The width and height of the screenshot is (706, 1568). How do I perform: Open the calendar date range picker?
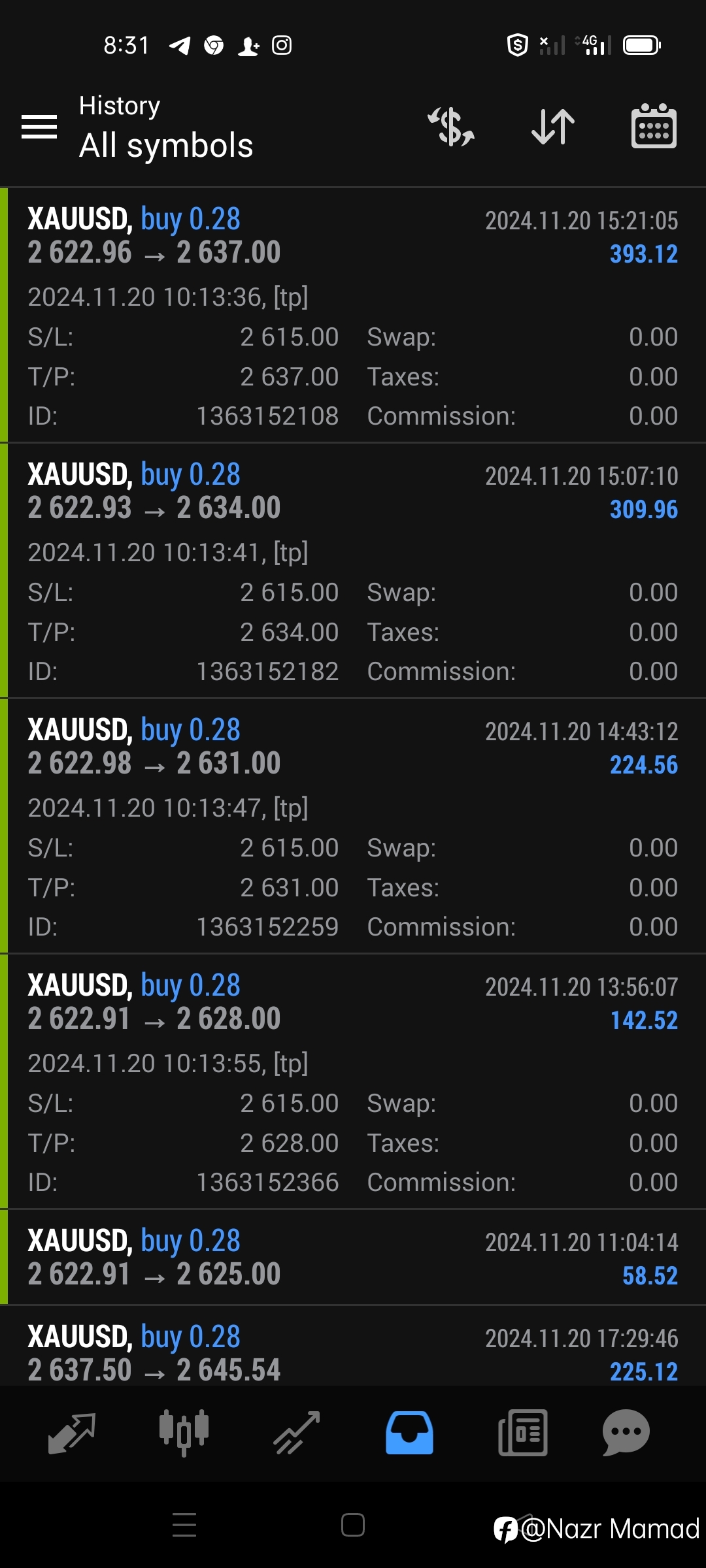[x=654, y=126]
